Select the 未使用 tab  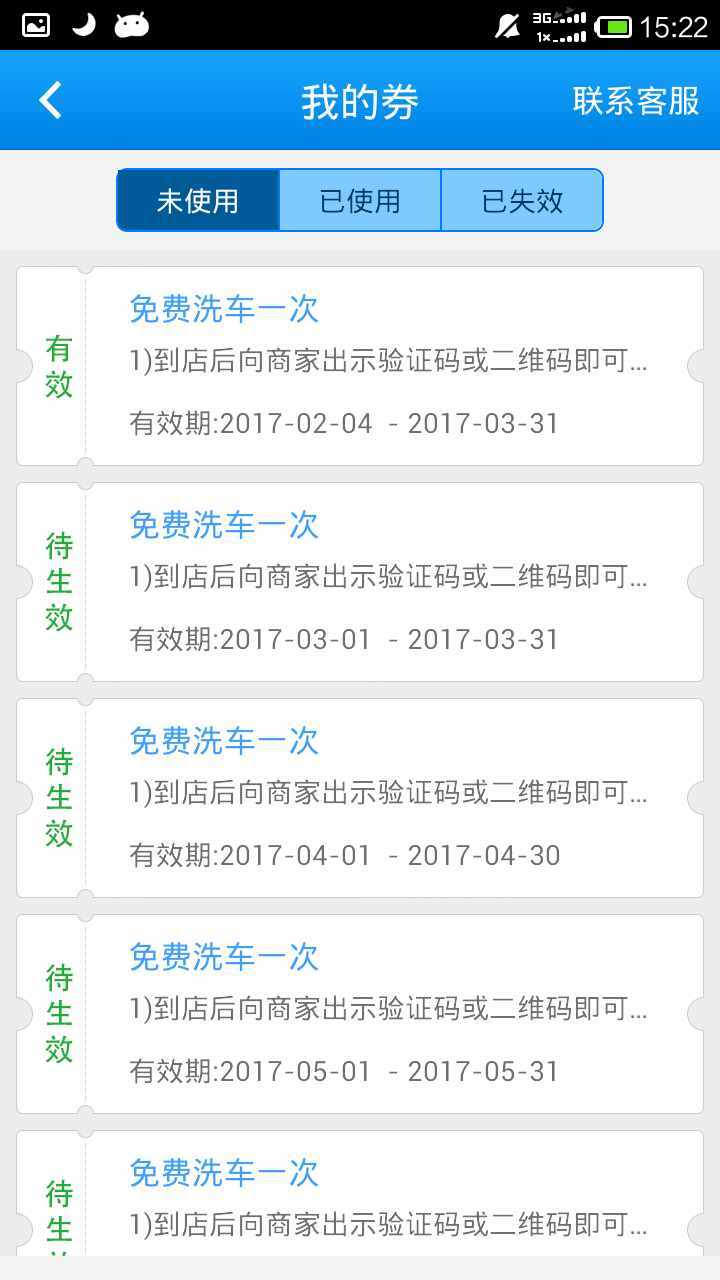[x=198, y=201]
